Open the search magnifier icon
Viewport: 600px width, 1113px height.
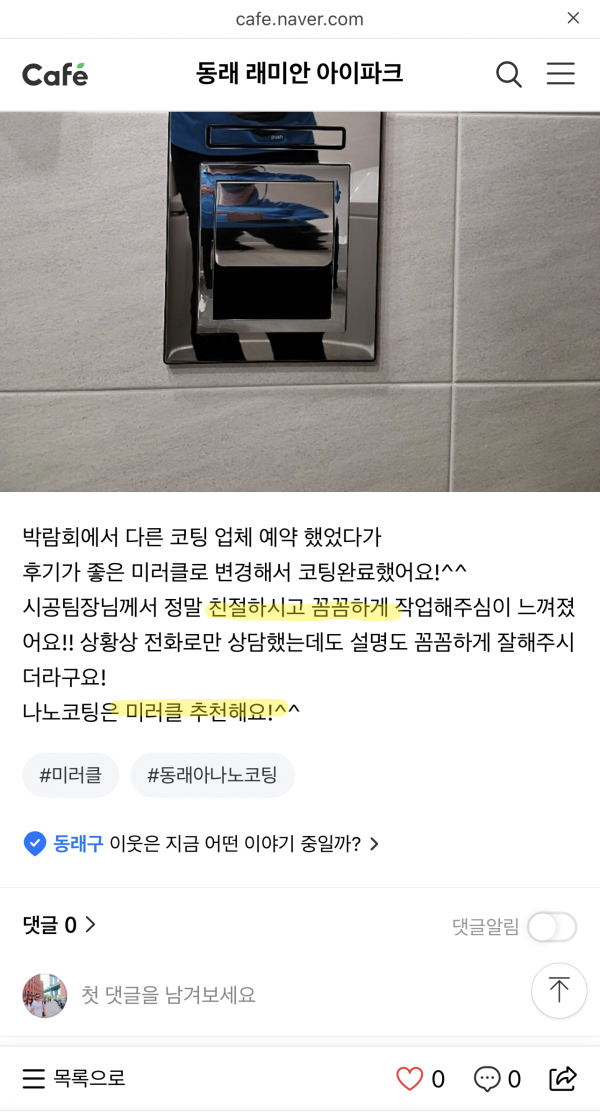pyautogui.click(x=509, y=74)
